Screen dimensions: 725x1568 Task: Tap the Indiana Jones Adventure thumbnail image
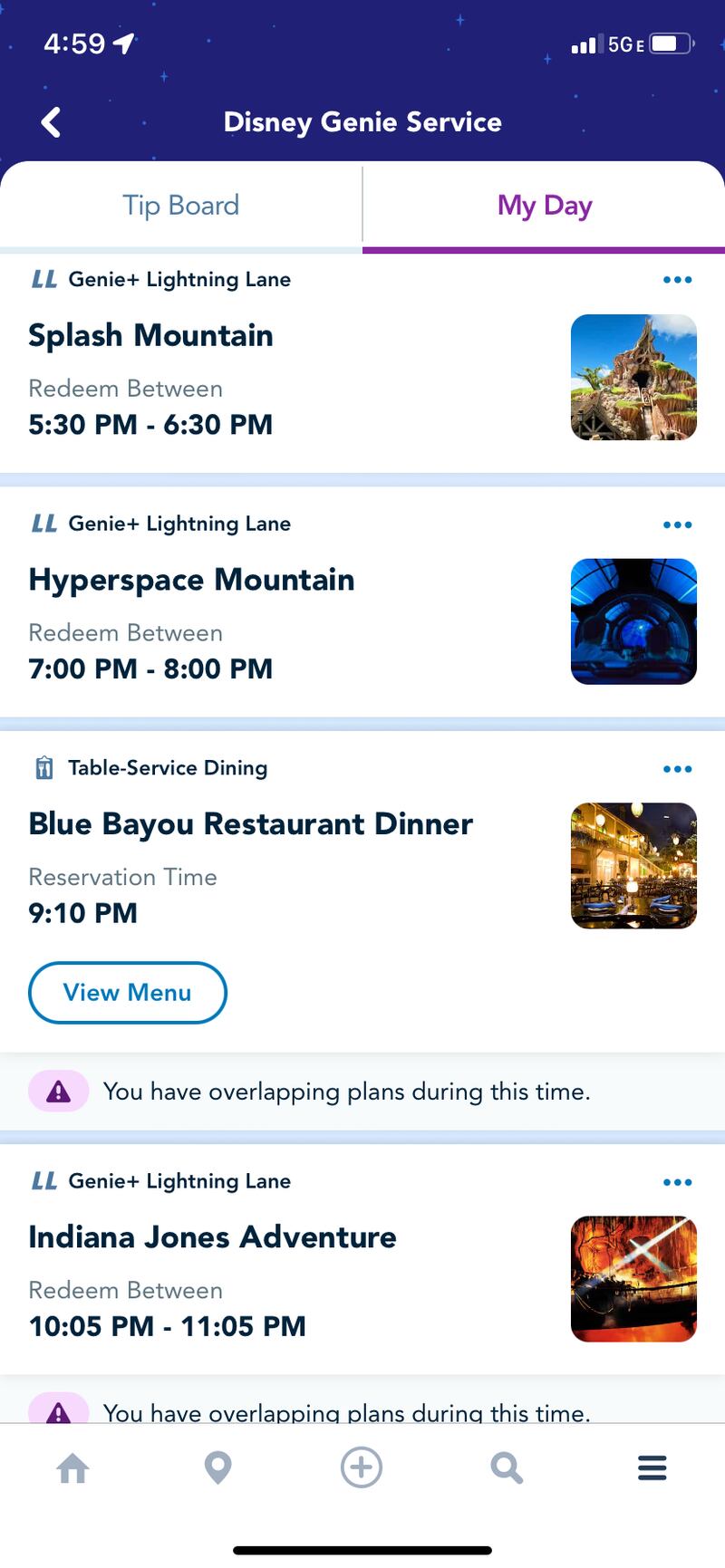coord(633,1278)
